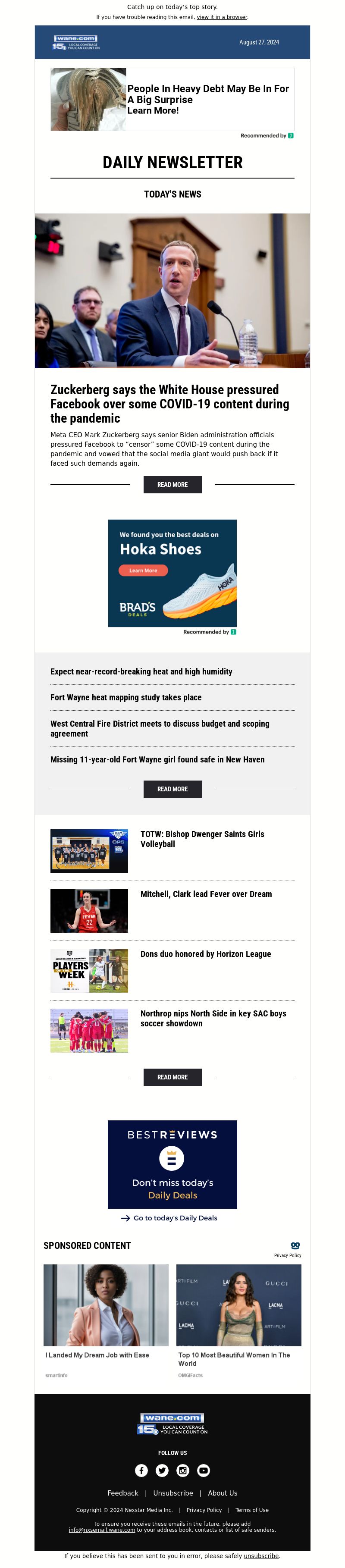The height and width of the screenshot is (1568, 345).
Task: Open the Instagram icon in the footer
Action: (182, 1470)
